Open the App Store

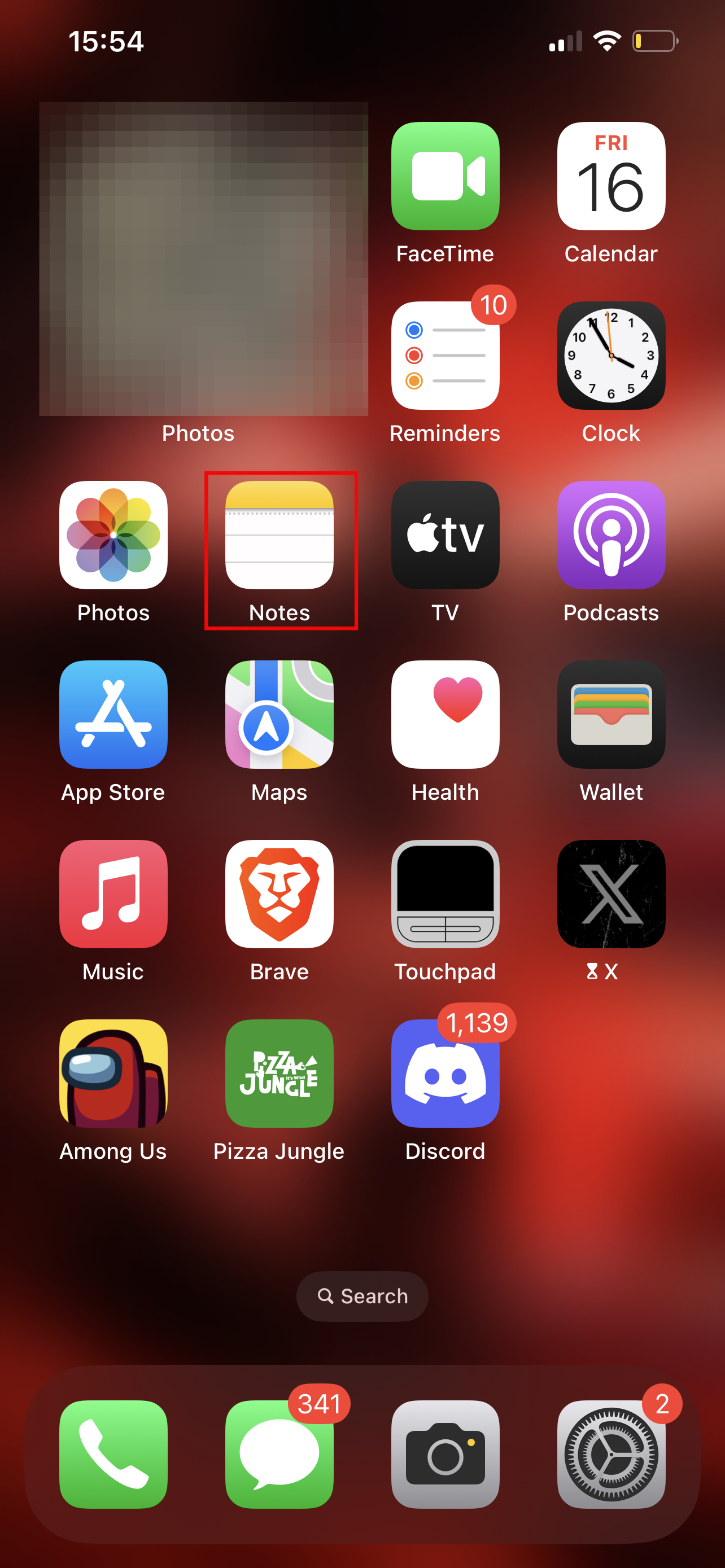click(x=113, y=715)
